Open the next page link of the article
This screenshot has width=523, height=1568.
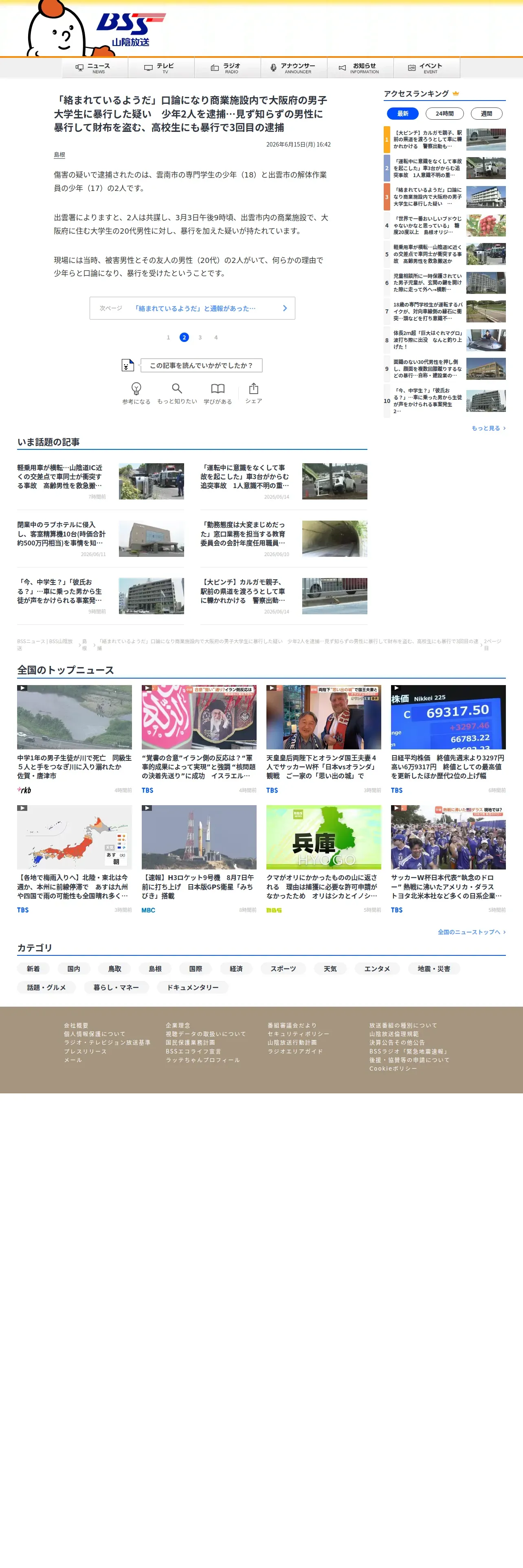click(x=192, y=308)
